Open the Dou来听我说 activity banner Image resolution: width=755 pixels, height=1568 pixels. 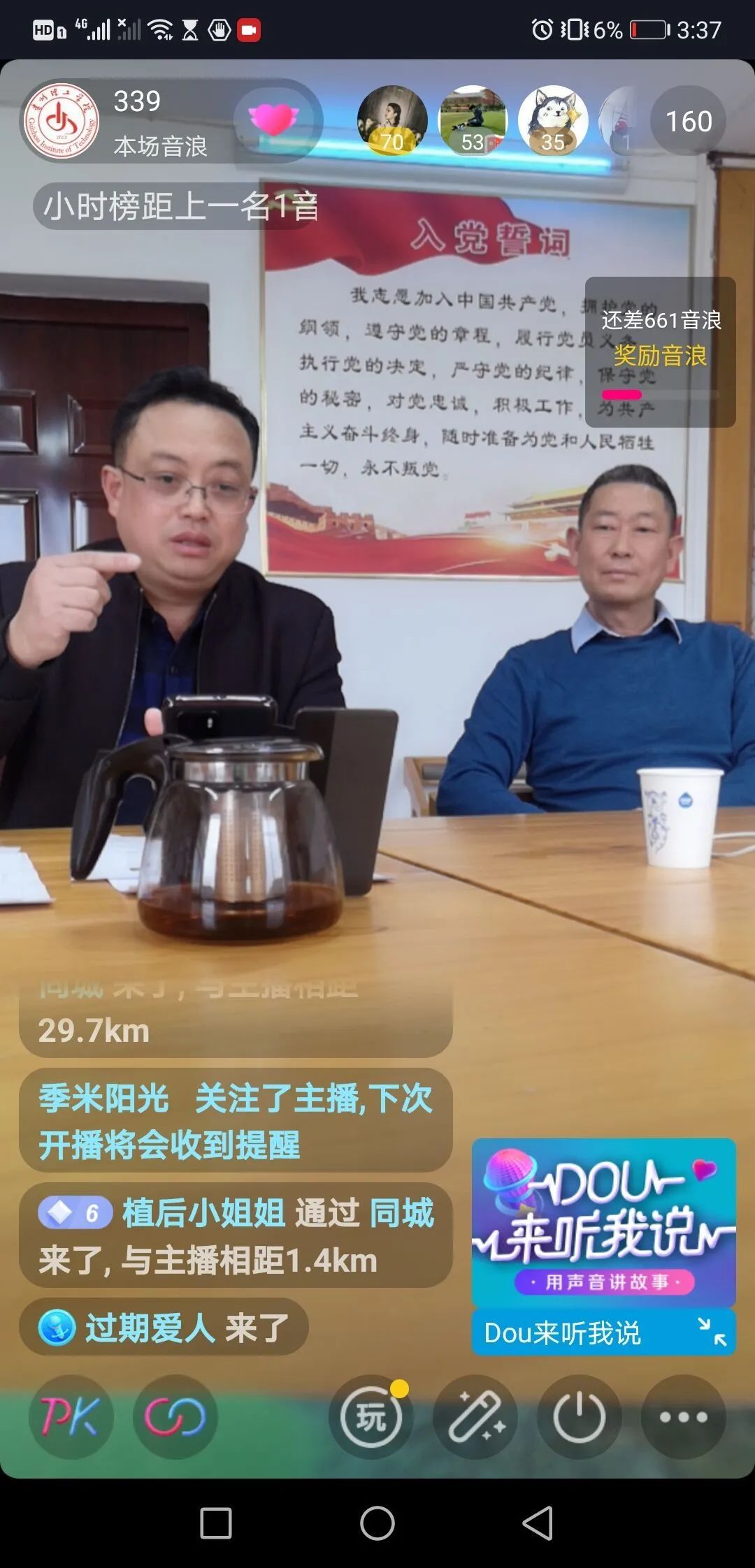pos(603,1222)
